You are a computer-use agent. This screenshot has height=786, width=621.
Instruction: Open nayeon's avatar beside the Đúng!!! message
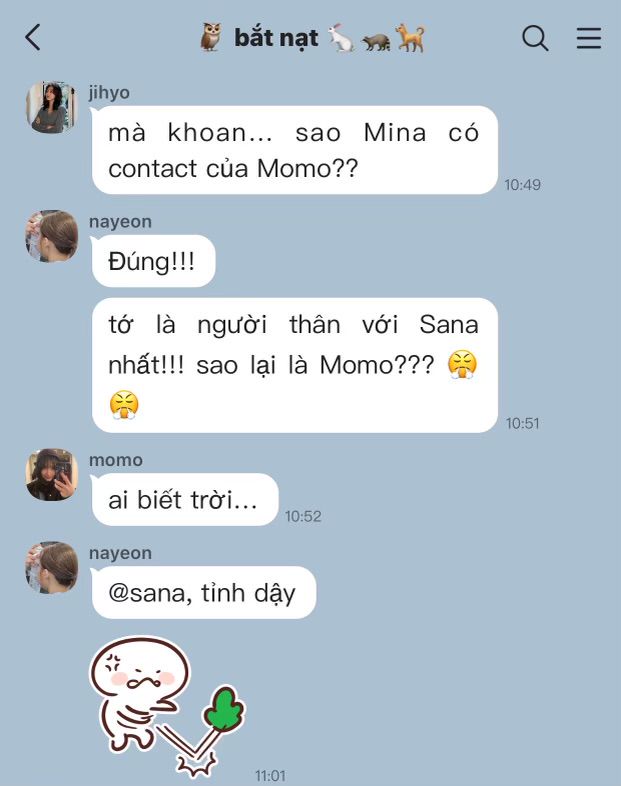point(51,236)
